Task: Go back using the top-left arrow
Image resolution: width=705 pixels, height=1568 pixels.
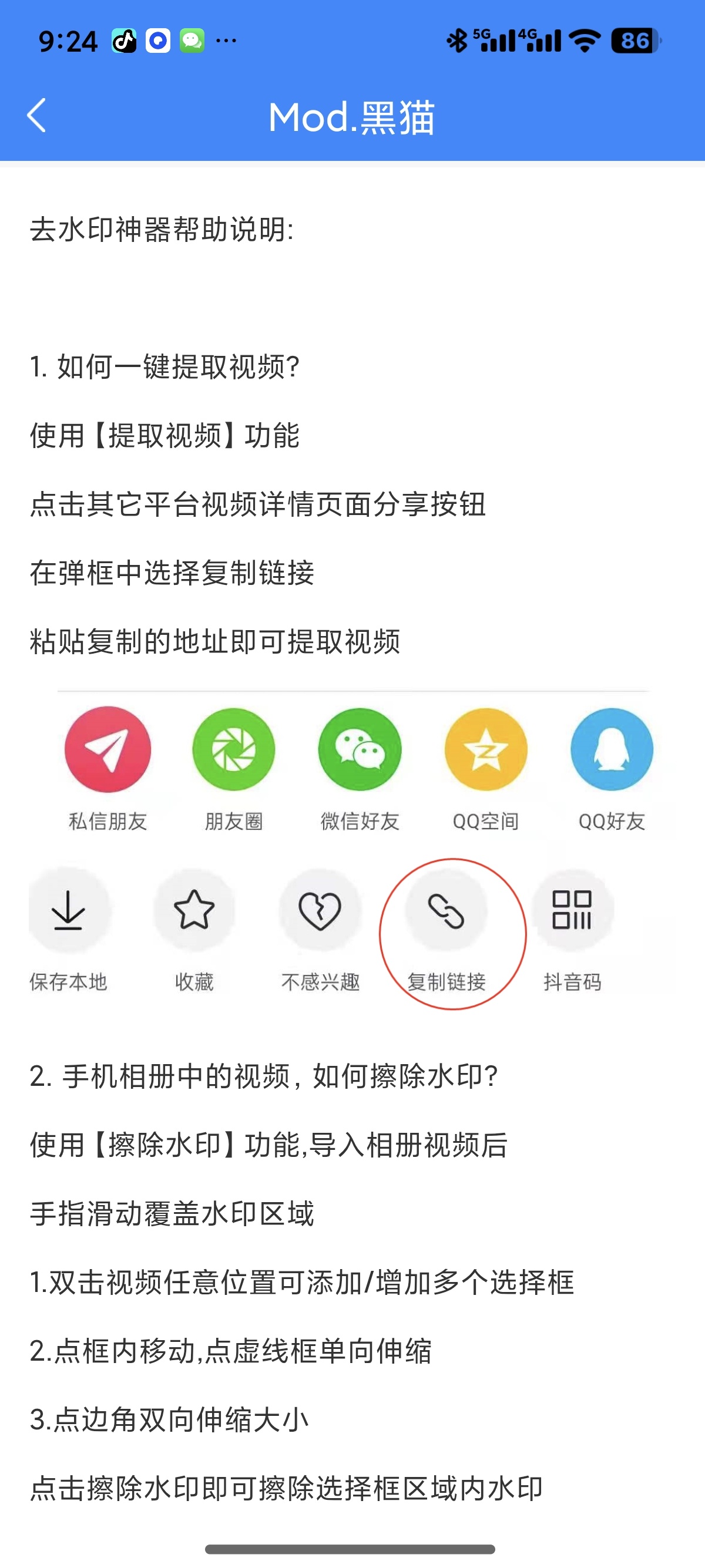Action: (x=36, y=115)
